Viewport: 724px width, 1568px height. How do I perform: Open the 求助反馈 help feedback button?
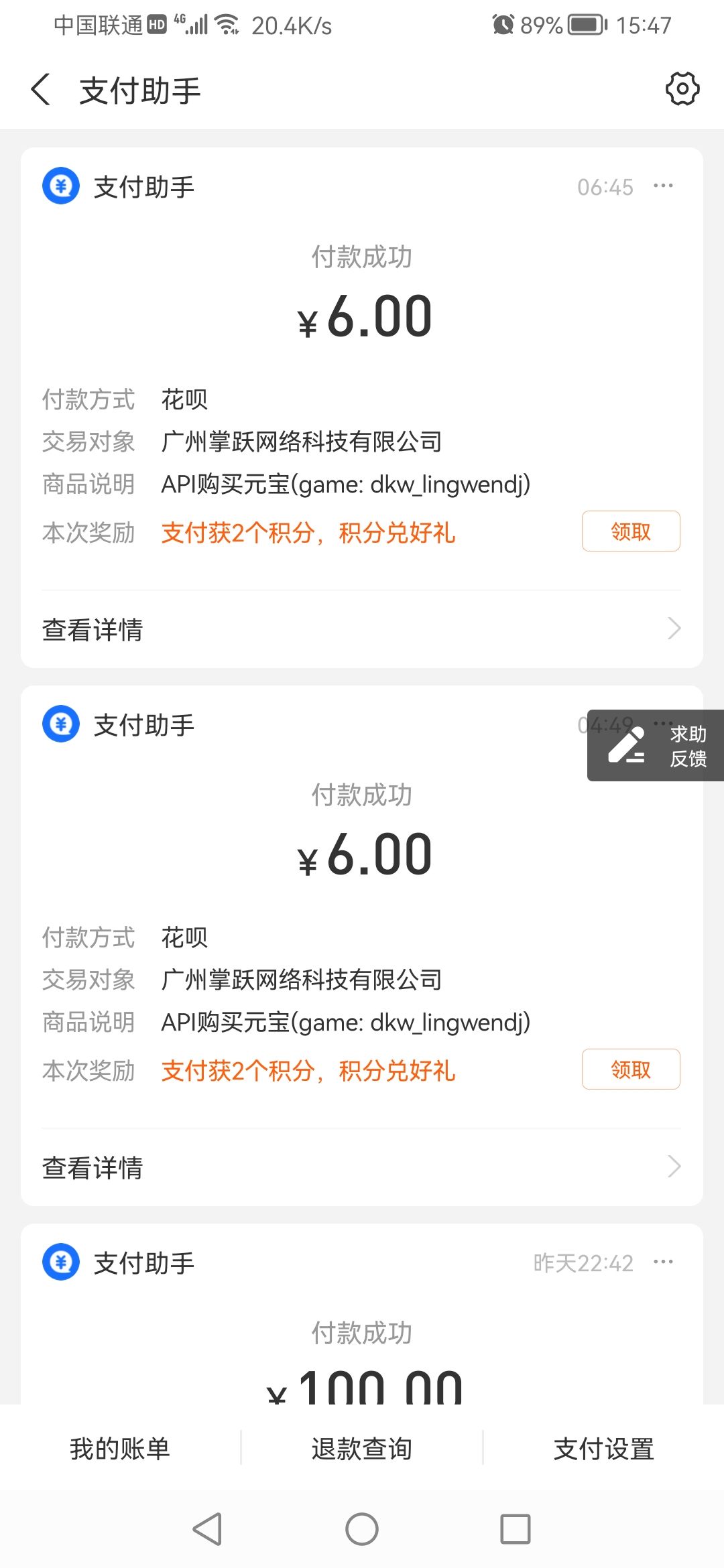(655, 746)
